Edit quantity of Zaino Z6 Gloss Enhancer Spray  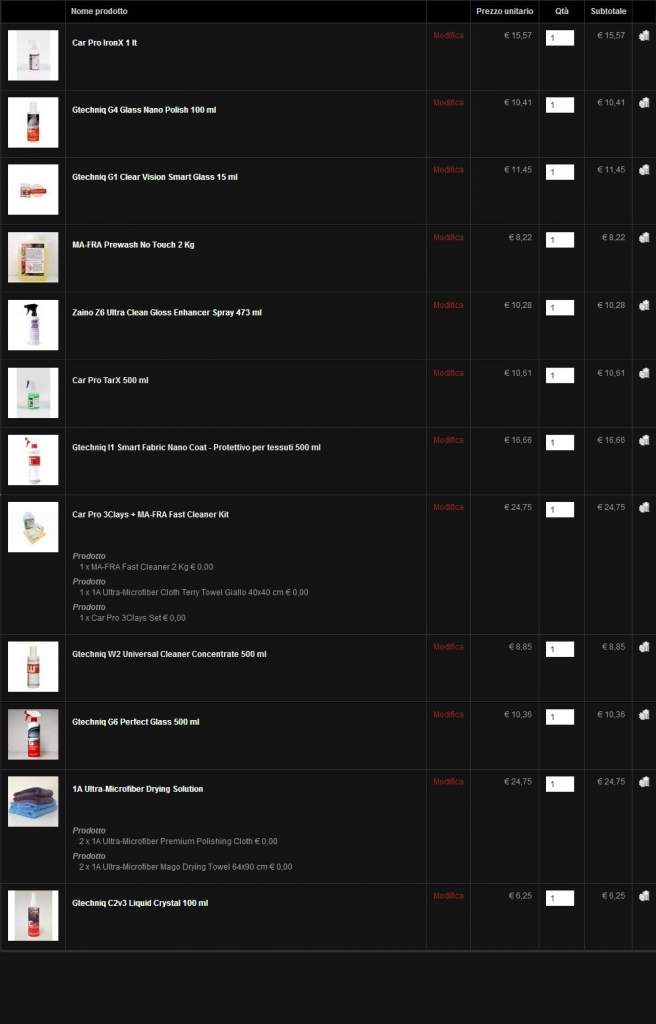(559, 308)
